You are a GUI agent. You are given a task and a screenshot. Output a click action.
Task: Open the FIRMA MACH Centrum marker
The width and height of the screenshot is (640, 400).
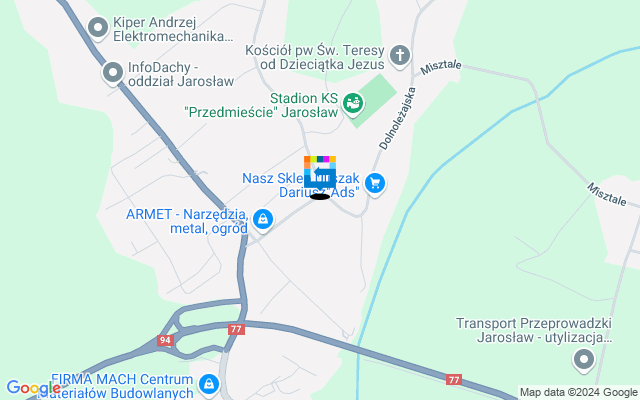(209, 382)
